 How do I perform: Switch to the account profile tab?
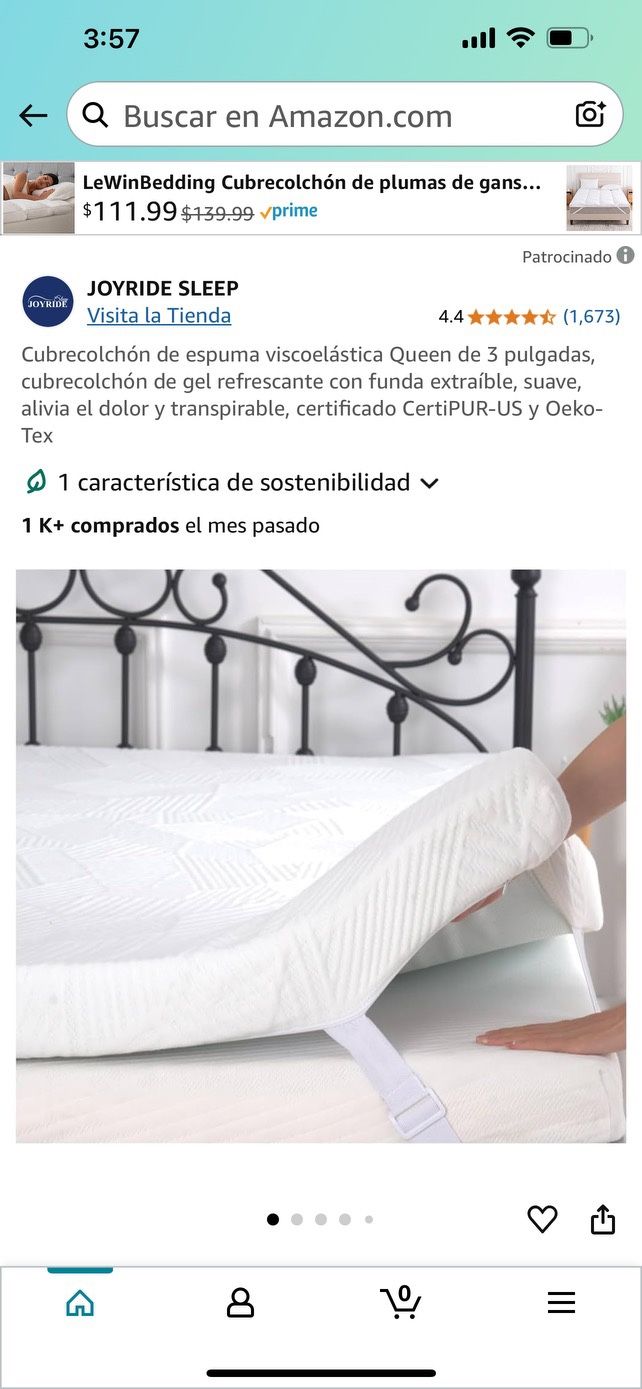(x=240, y=1302)
